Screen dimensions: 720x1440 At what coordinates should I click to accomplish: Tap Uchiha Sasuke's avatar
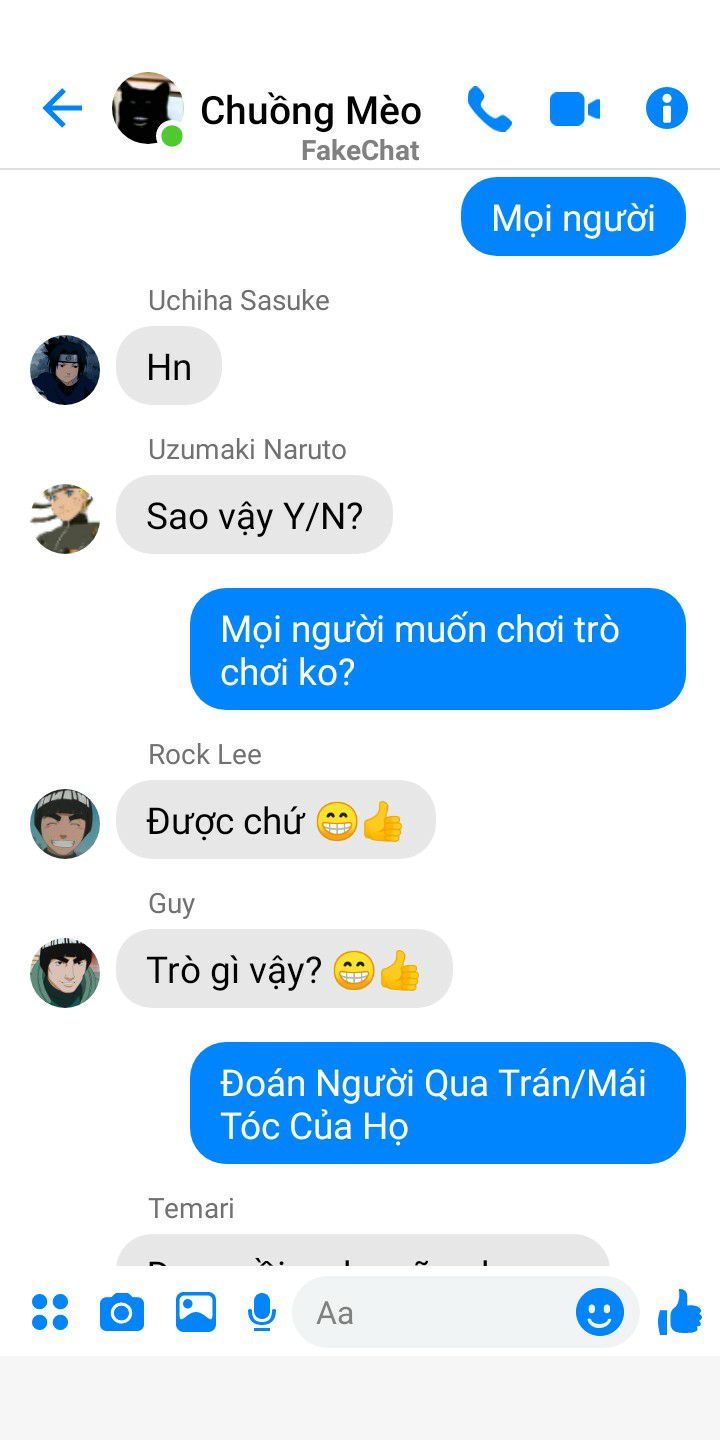coord(65,369)
